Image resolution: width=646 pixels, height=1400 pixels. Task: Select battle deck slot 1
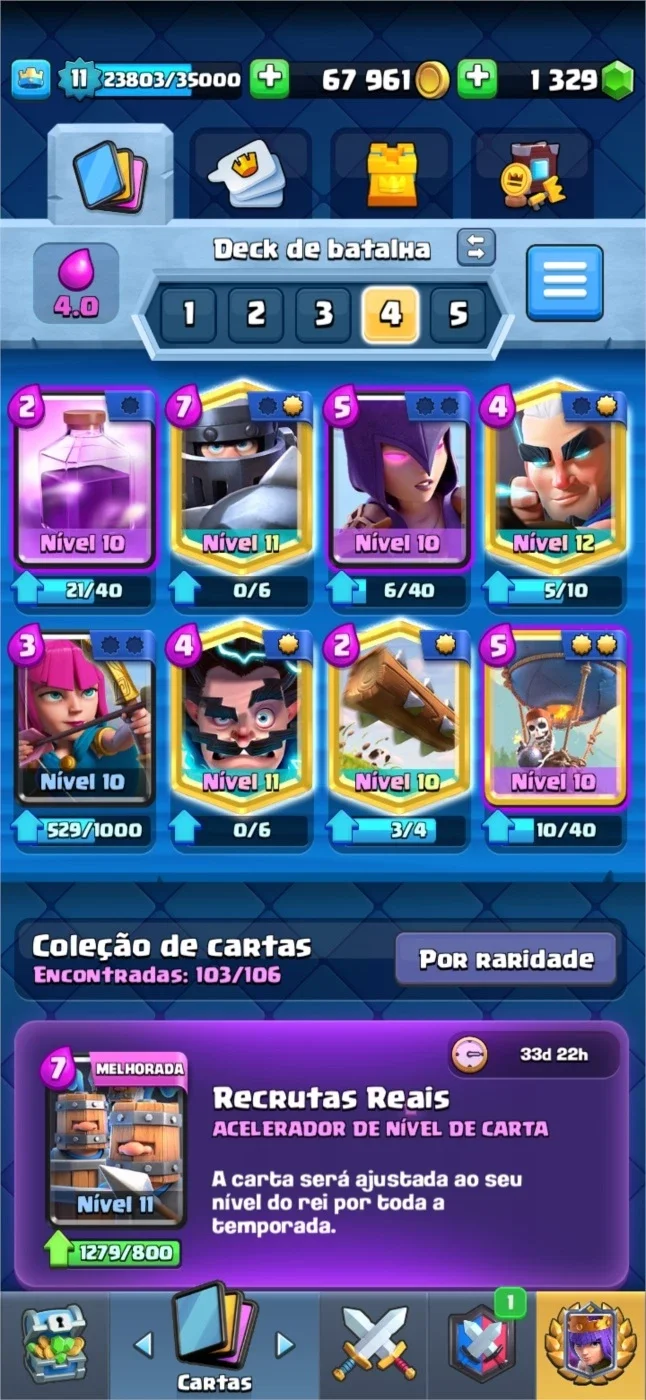point(188,315)
